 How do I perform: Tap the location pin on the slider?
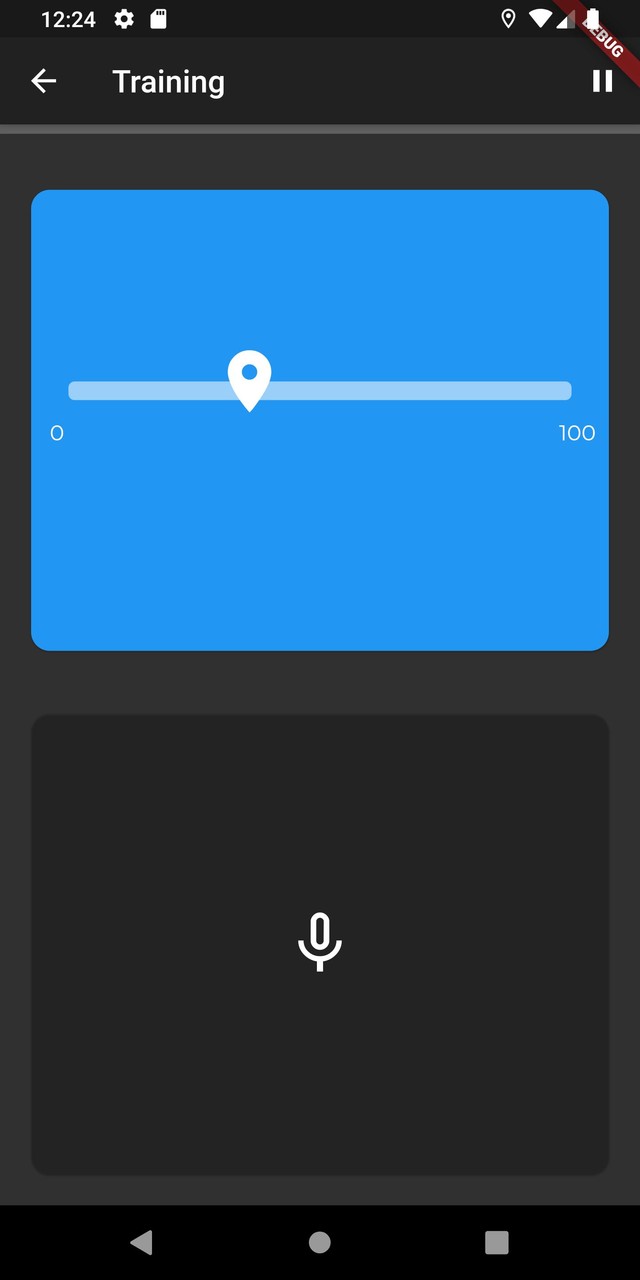point(249,378)
